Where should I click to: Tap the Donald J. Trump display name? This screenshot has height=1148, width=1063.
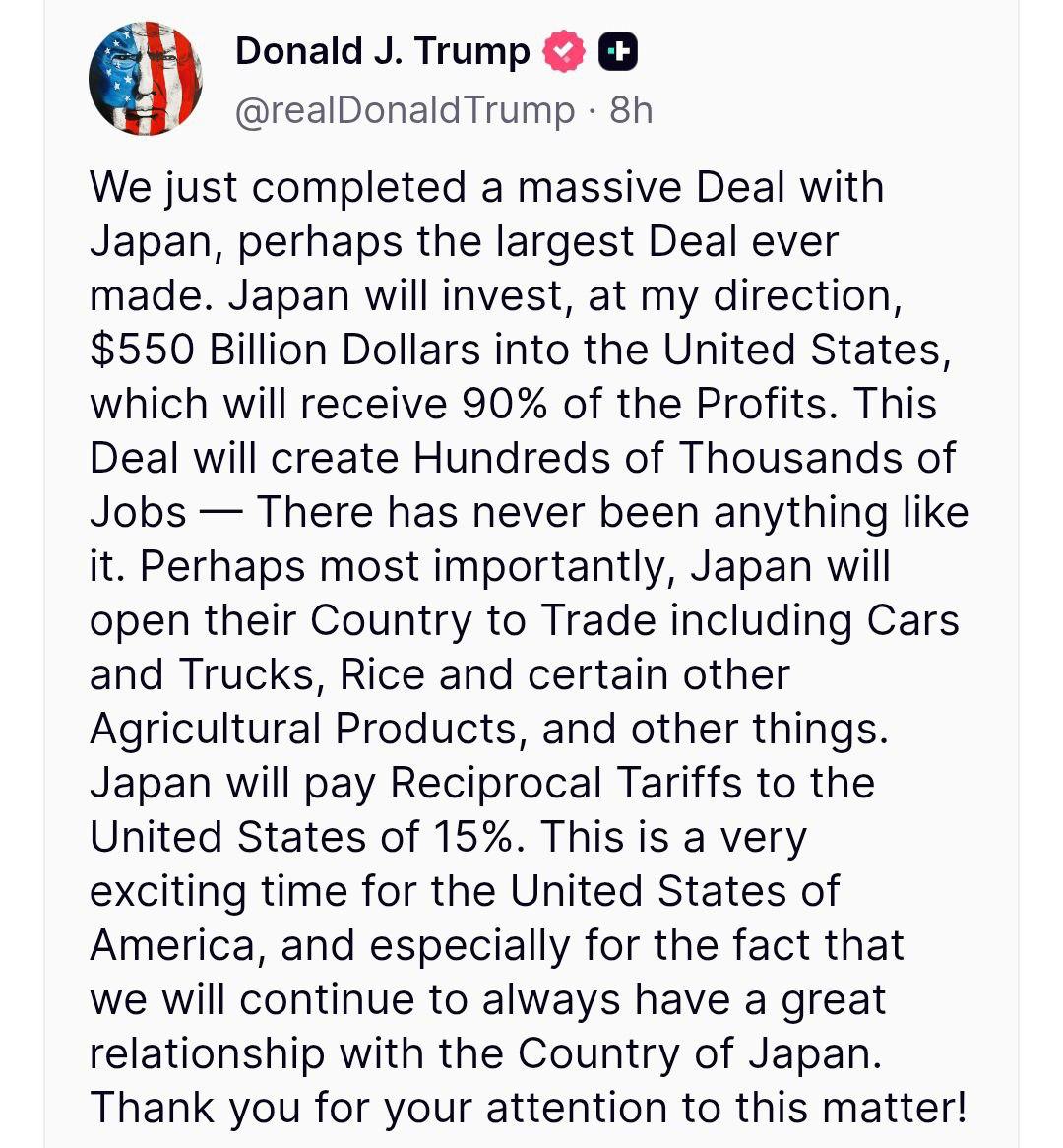(382, 51)
